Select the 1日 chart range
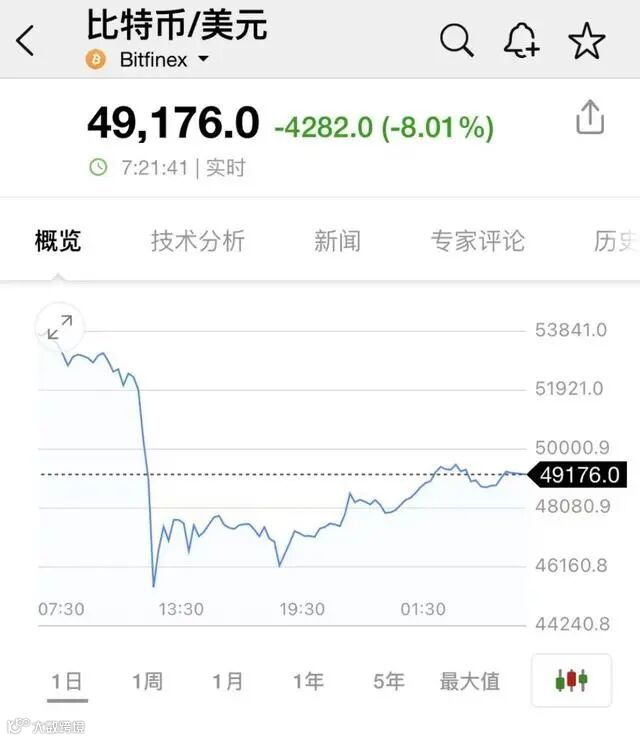The height and width of the screenshot is (740, 640). pyautogui.click(x=67, y=681)
